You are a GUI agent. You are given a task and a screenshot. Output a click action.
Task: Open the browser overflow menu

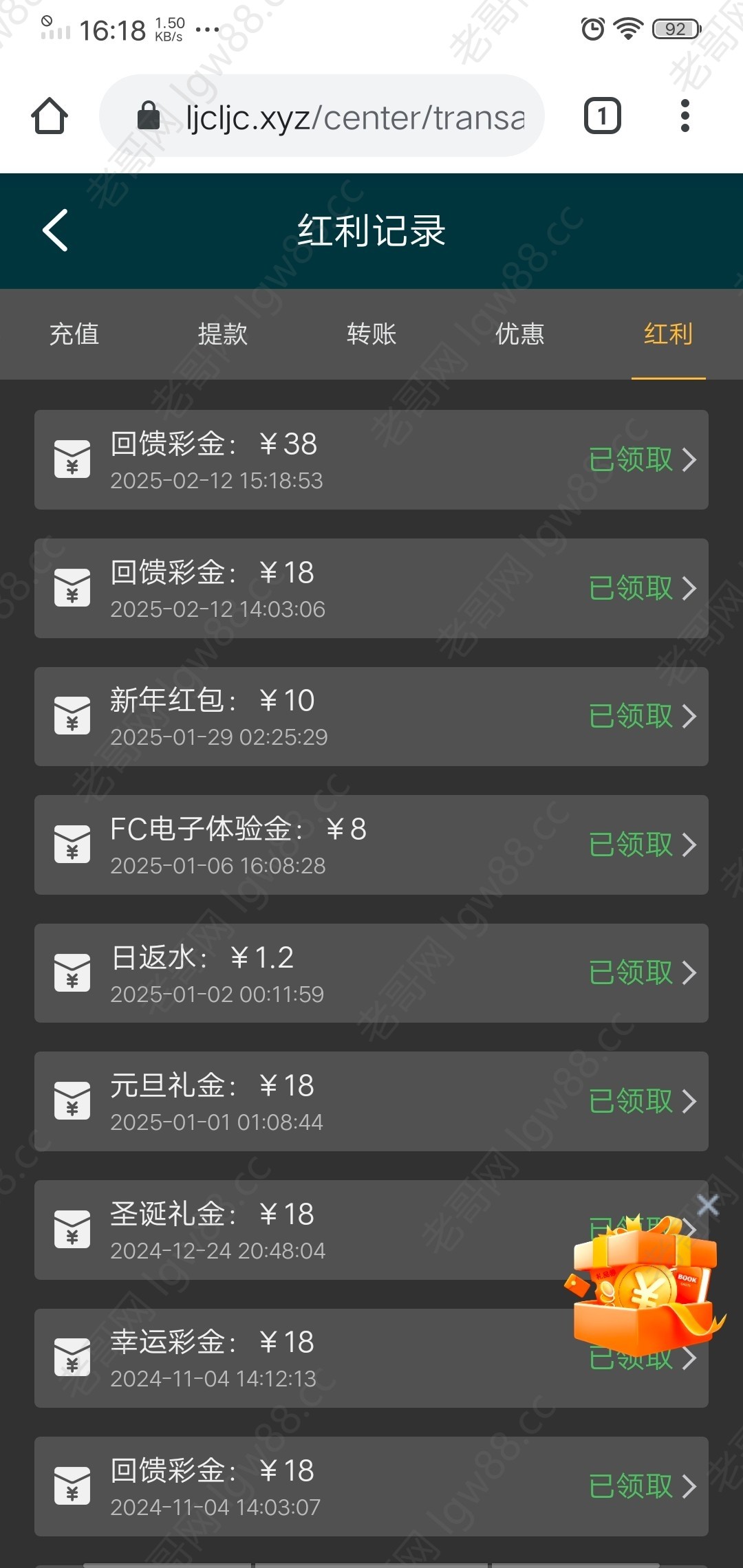[x=685, y=116]
